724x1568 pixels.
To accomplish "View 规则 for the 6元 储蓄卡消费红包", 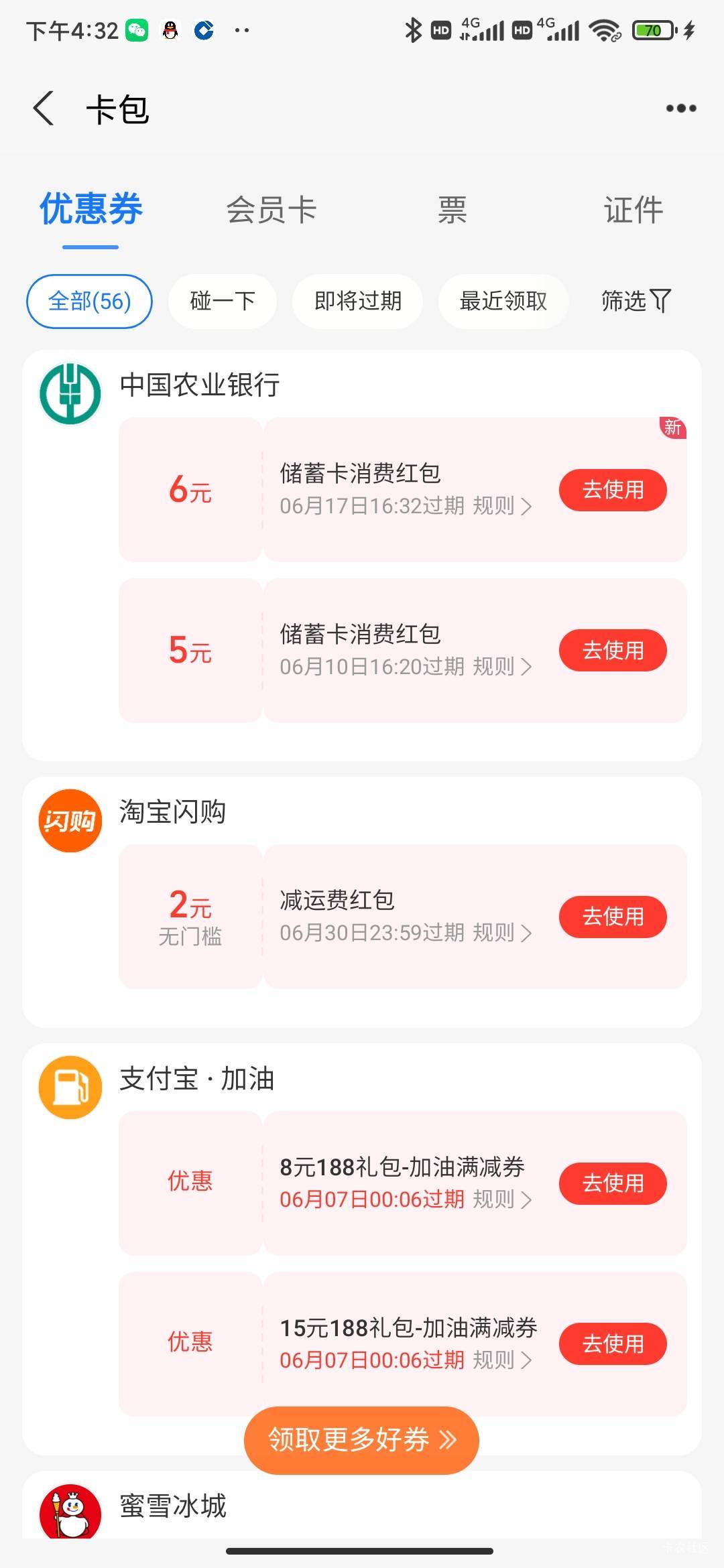I will pyautogui.click(x=502, y=506).
